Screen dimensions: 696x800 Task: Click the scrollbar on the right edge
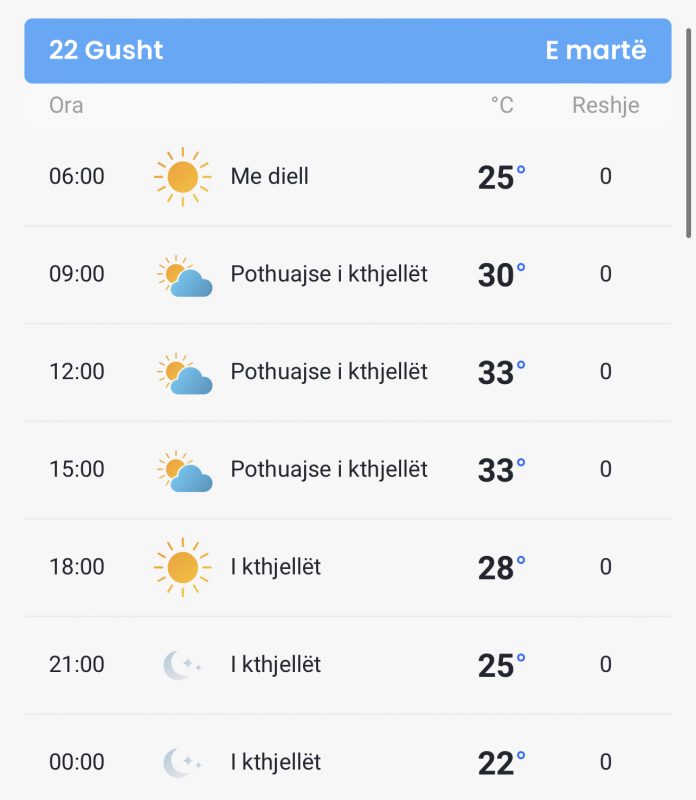pyautogui.click(x=689, y=130)
